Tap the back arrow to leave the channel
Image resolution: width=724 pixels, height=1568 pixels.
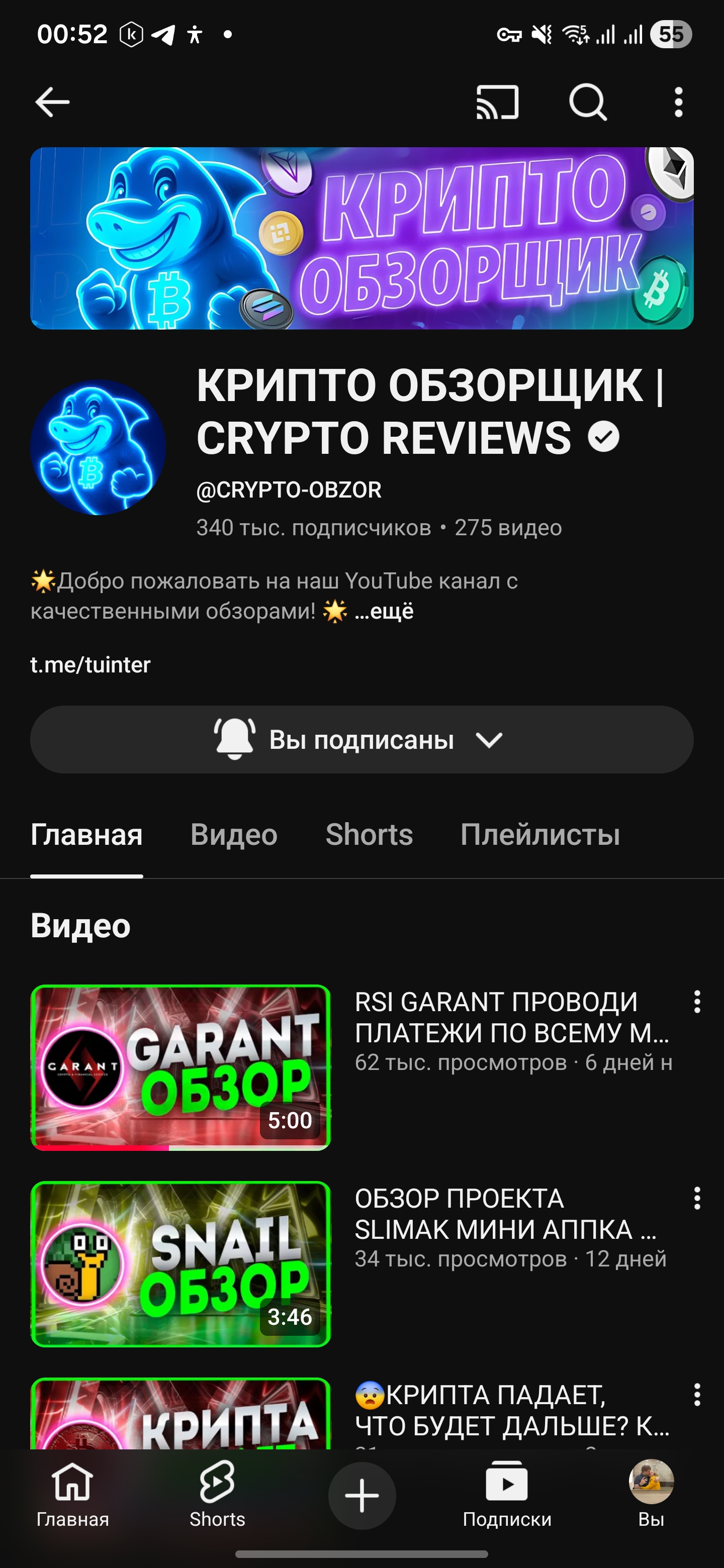tap(52, 101)
